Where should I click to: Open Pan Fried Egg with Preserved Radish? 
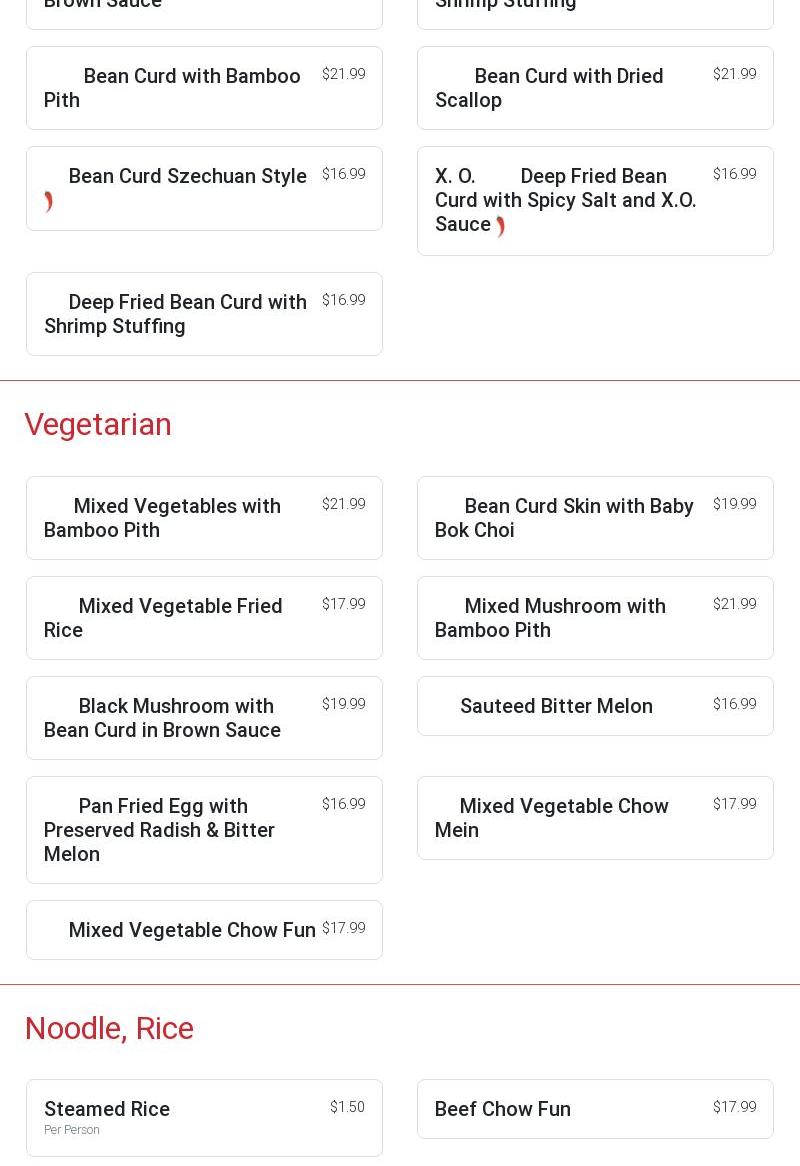(x=204, y=830)
